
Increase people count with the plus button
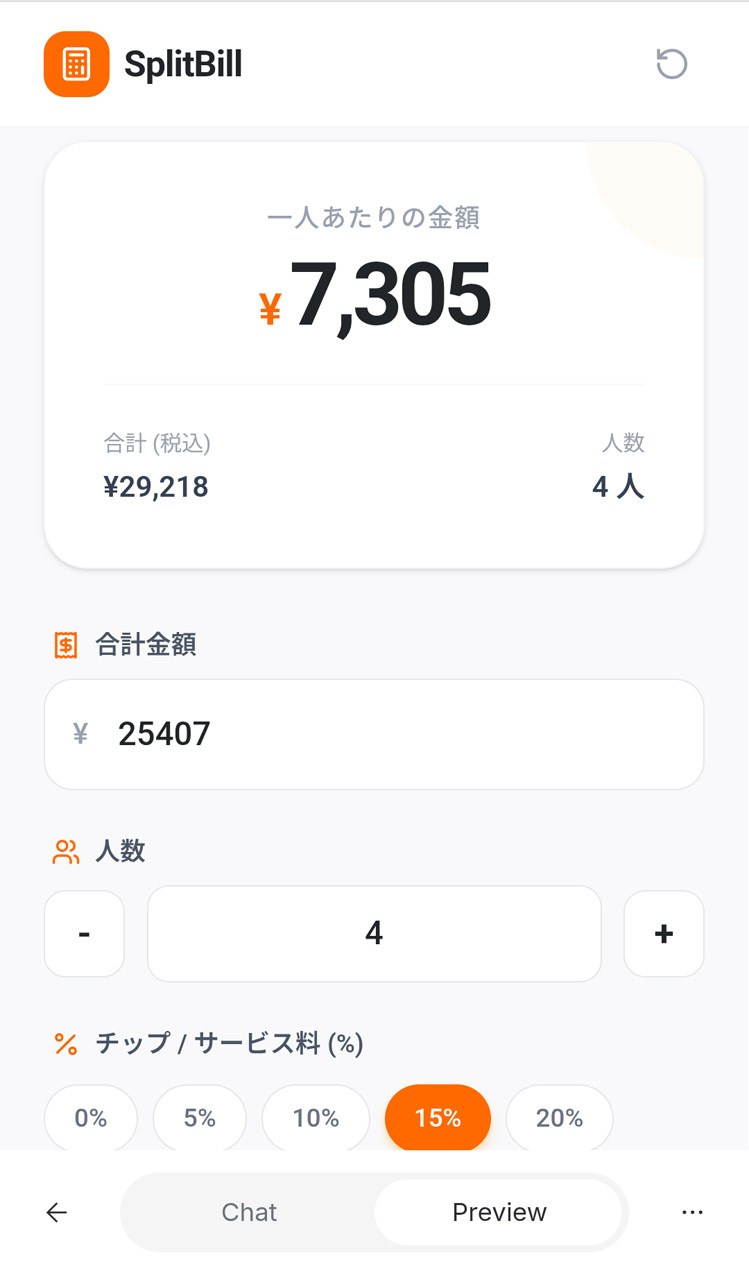664,933
